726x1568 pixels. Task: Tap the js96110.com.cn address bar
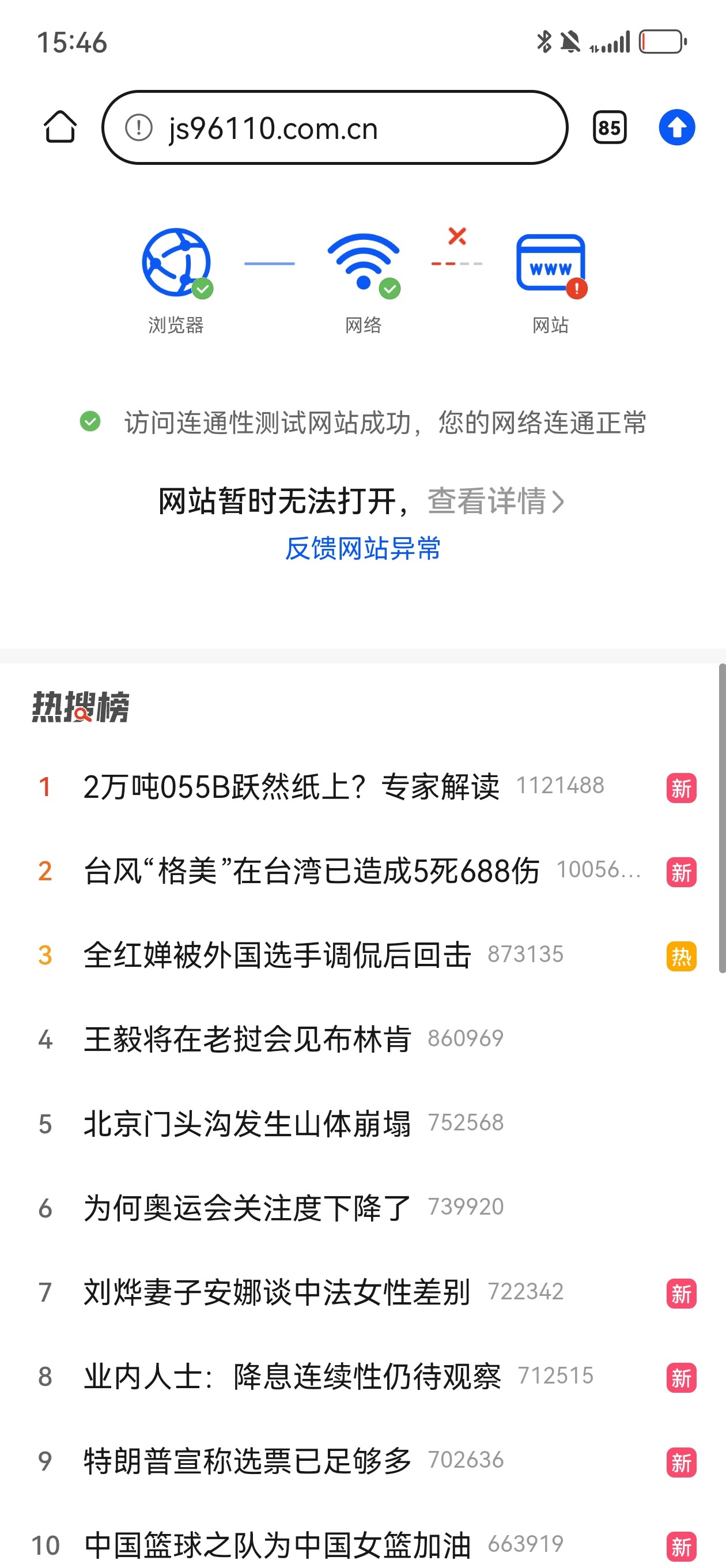(335, 127)
